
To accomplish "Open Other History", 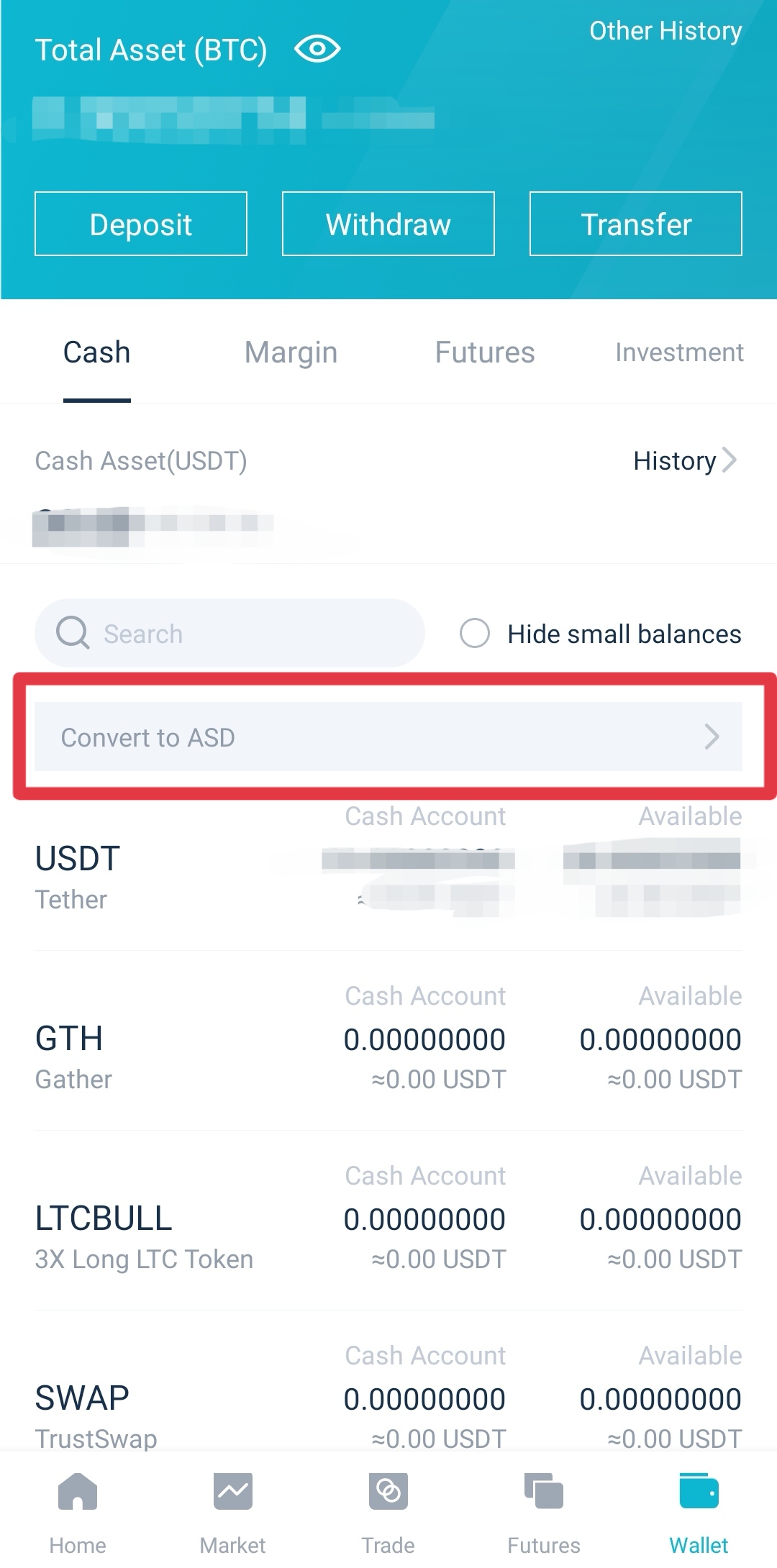I will click(x=665, y=31).
